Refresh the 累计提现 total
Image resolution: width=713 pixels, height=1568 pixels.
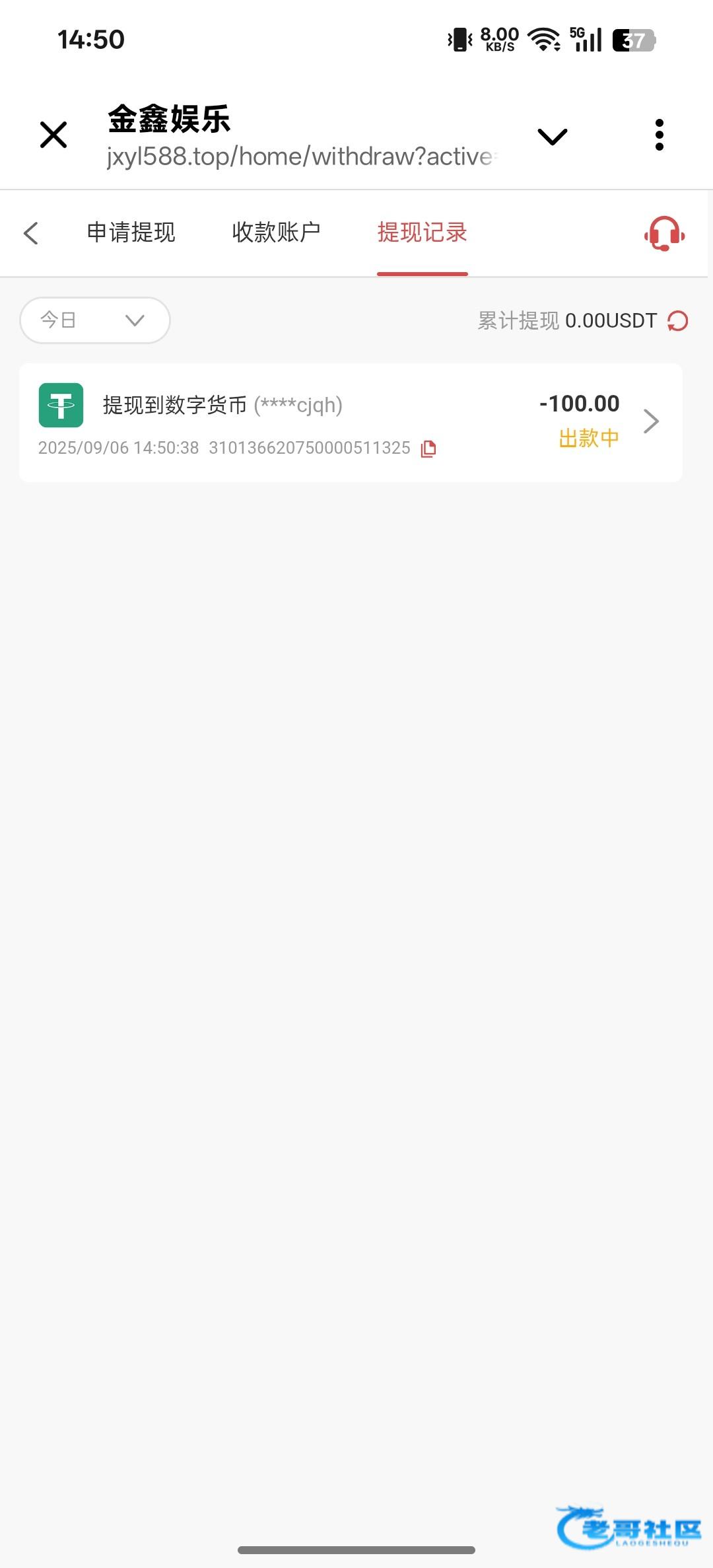coord(678,321)
